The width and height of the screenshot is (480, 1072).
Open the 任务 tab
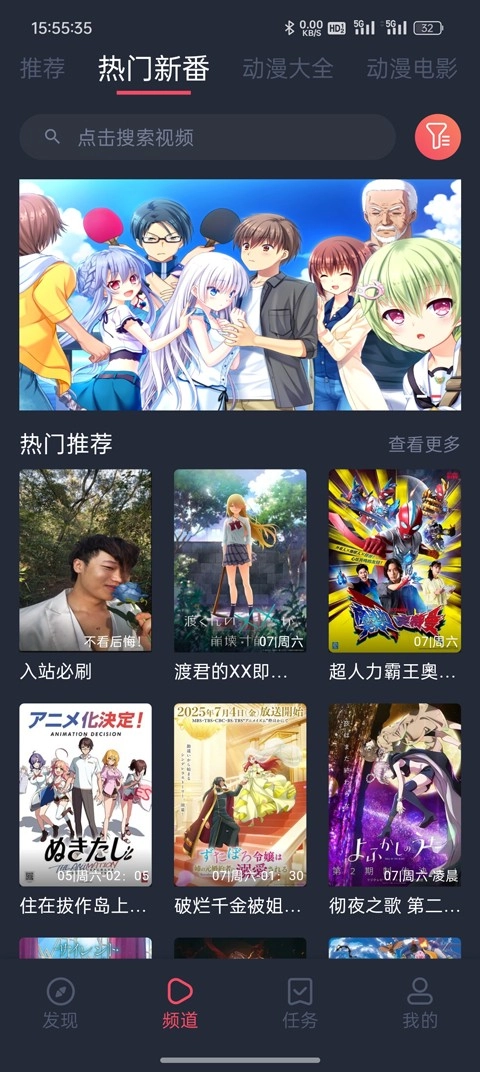[300, 1003]
